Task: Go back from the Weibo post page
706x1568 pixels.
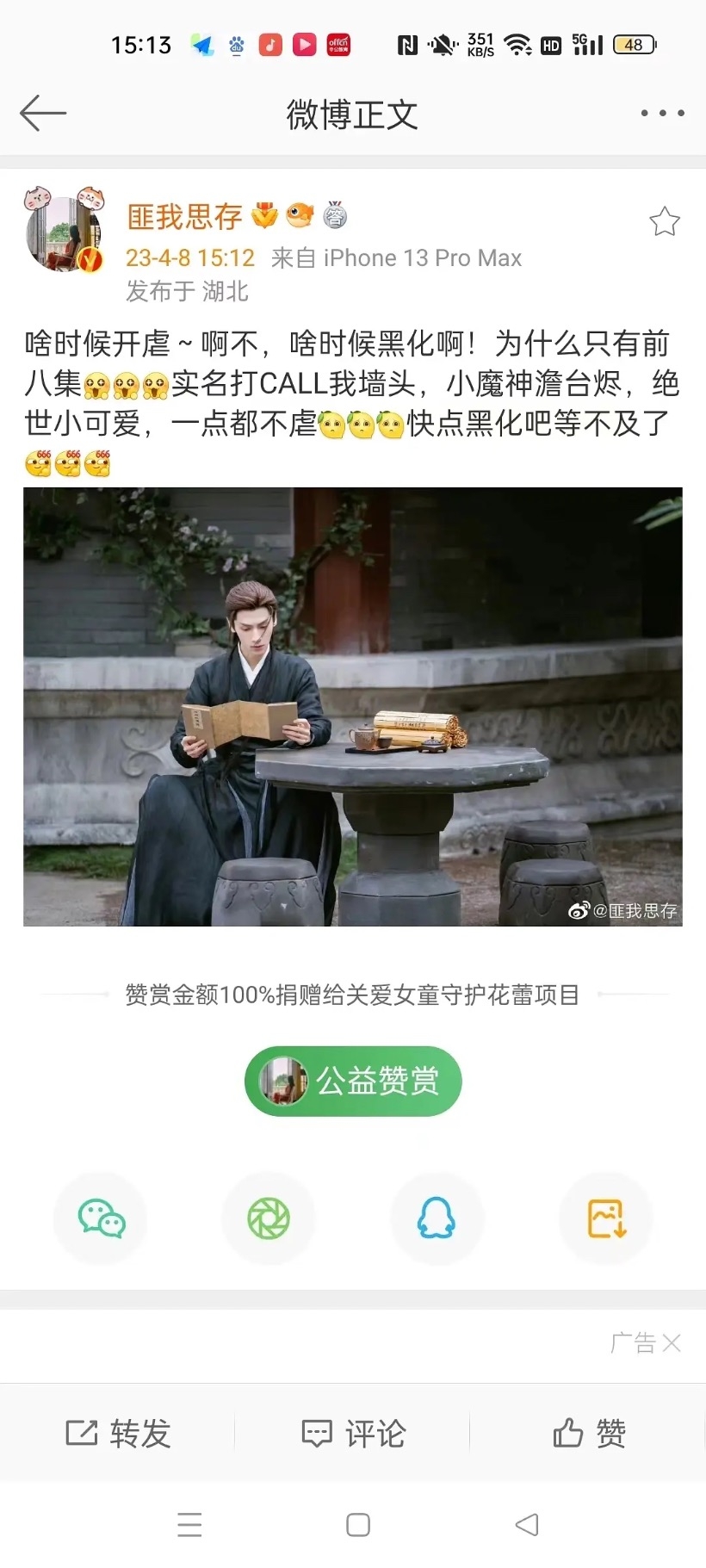Action: [x=43, y=113]
